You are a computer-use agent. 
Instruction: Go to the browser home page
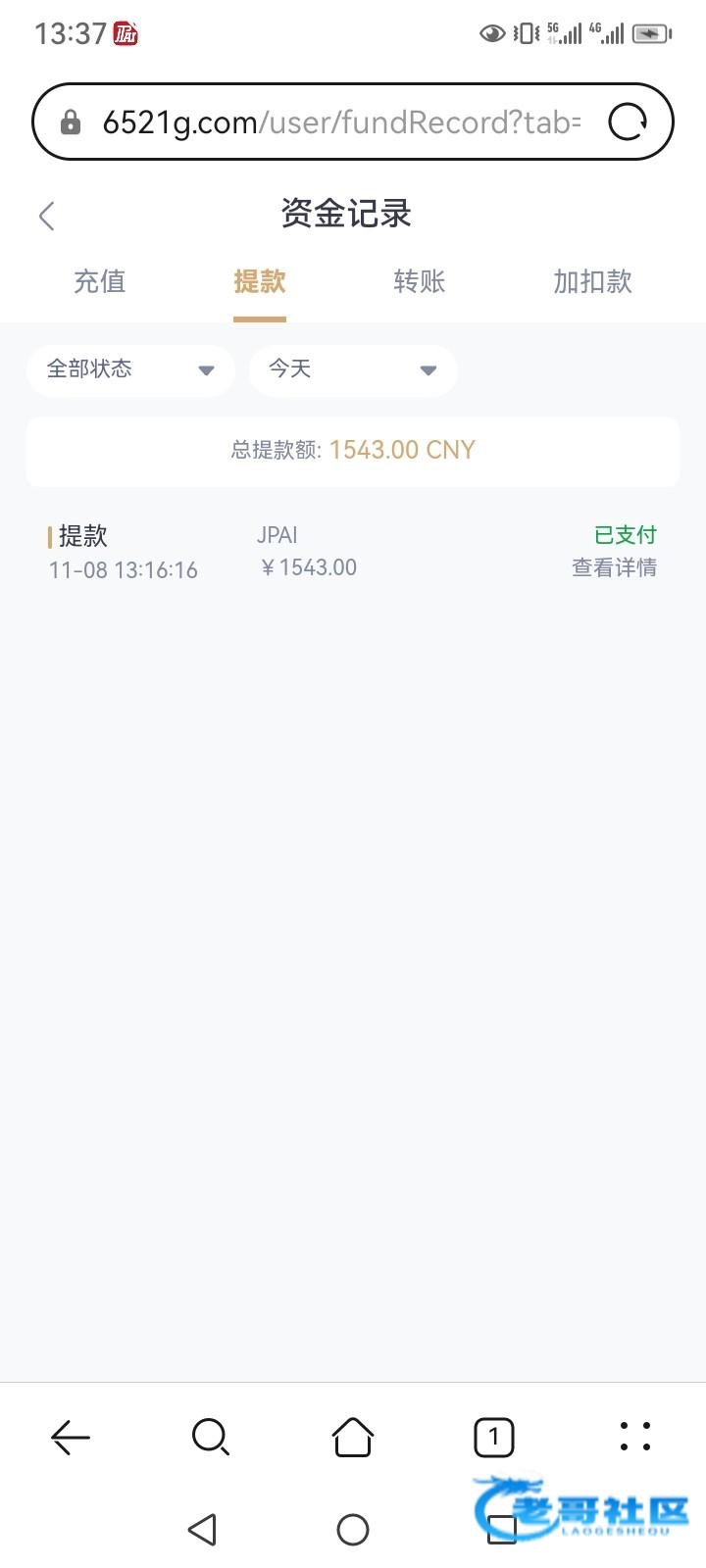(x=353, y=1438)
